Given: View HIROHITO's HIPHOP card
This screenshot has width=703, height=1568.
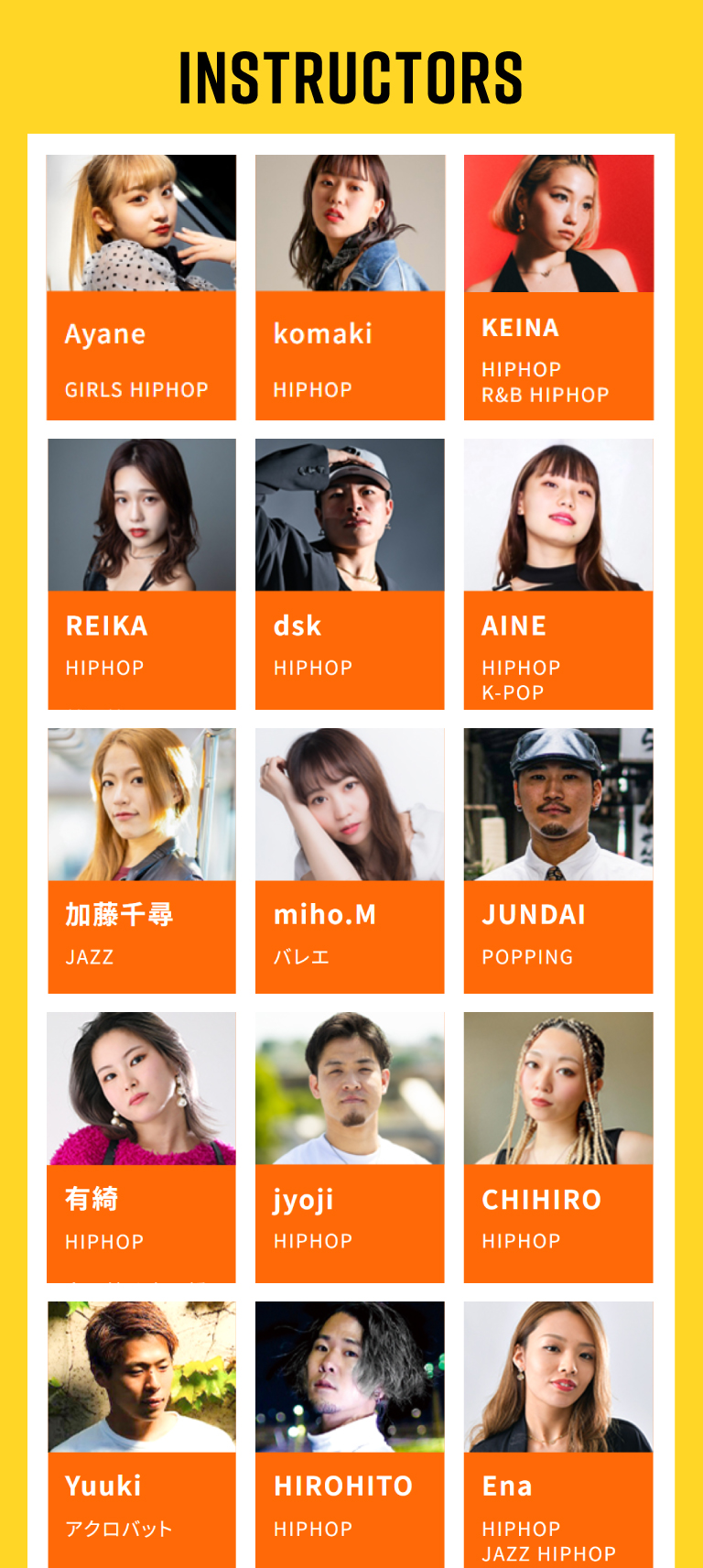Looking at the screenshot, I should coord(350,1434).
